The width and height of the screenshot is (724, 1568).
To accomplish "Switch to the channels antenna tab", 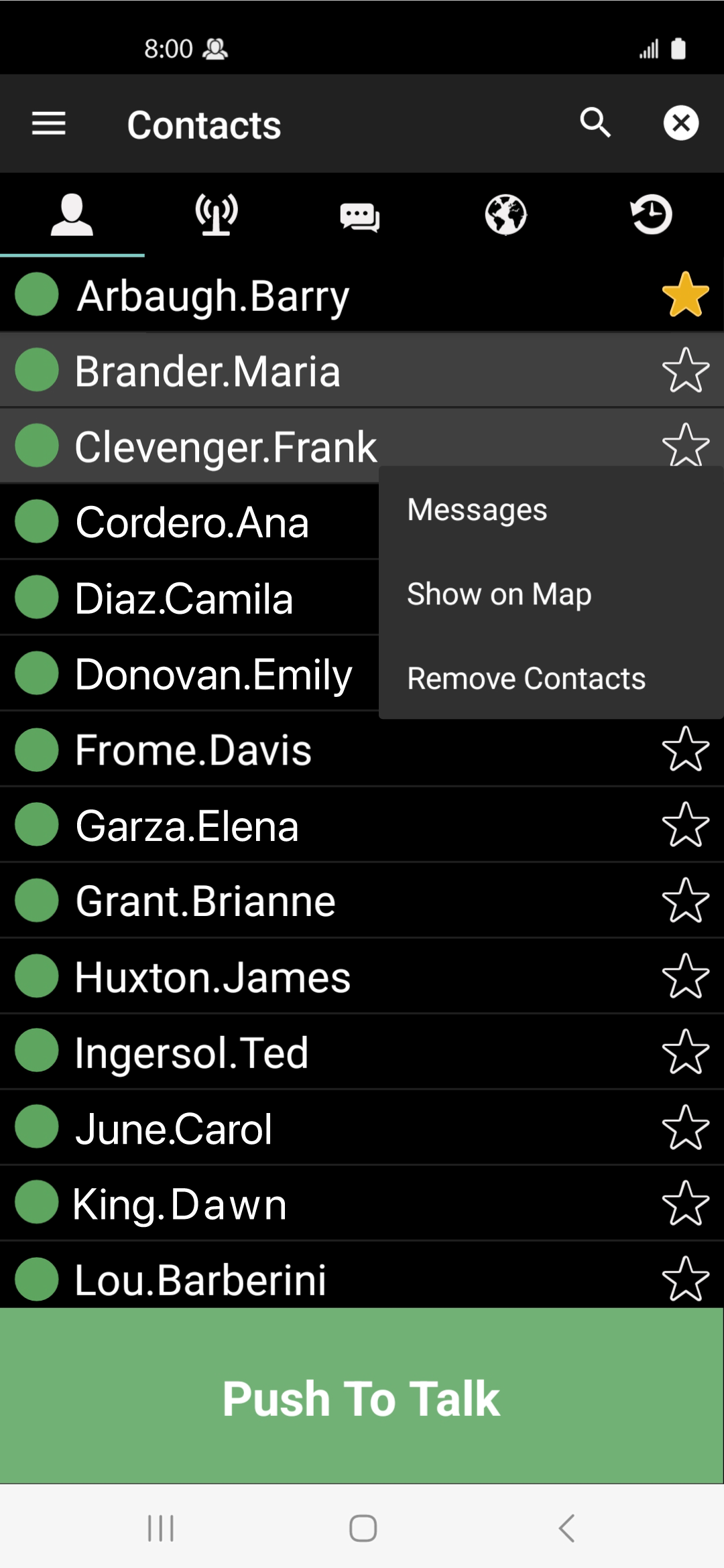I will 217,215.
